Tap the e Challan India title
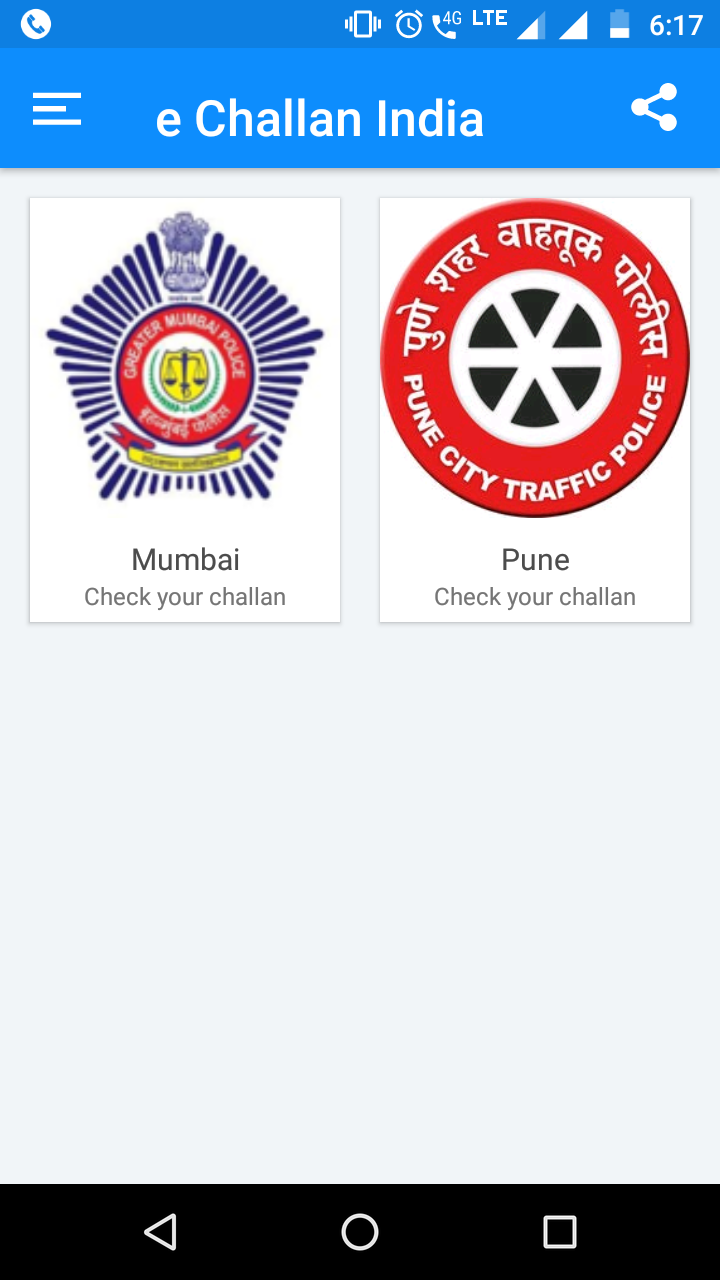Image resolution: width=720 pixels, height=1280 pixels. tap(319, 118)
